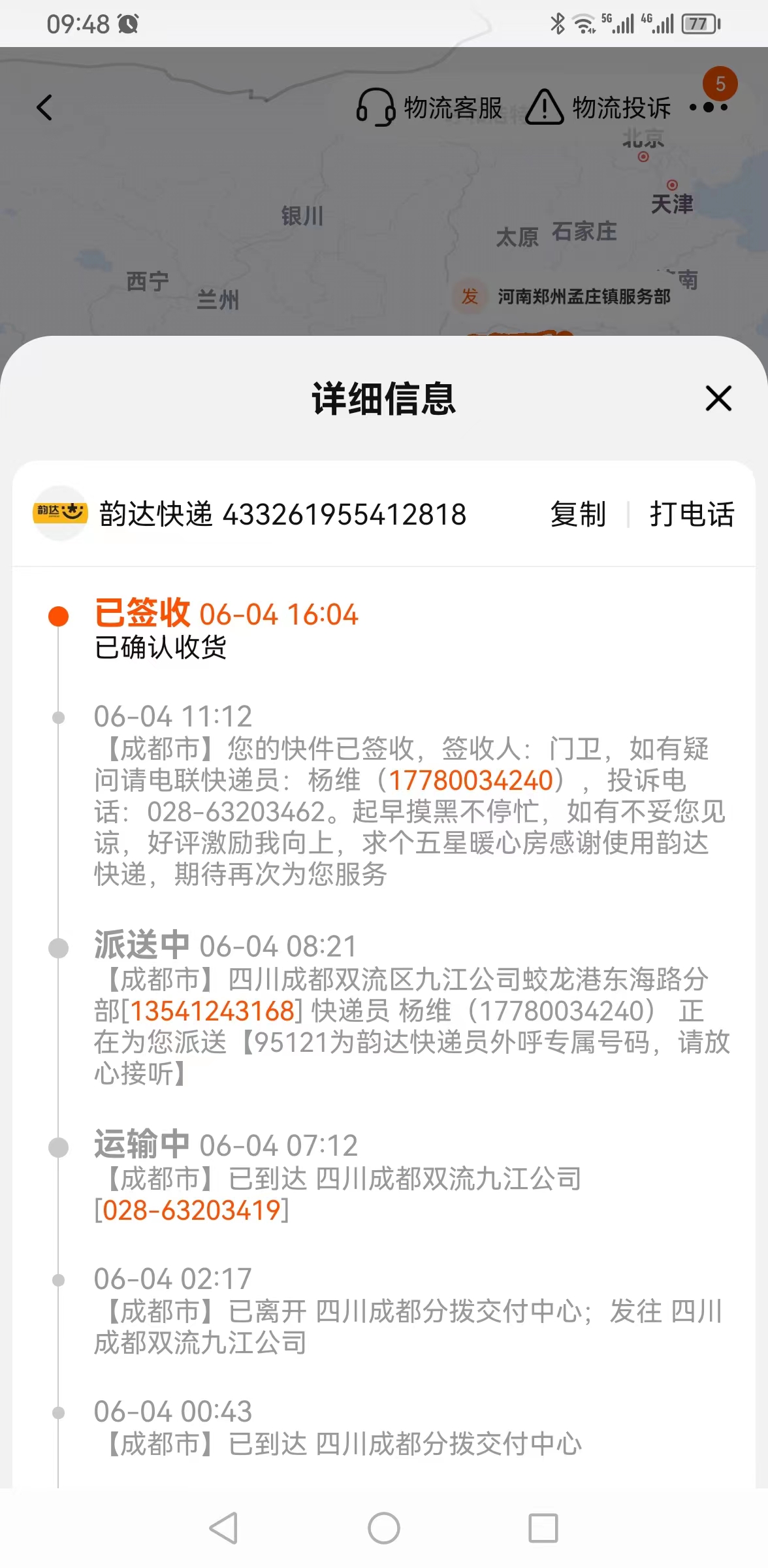The height and width of the screenshot is (1568, 768).
Task: Call courier number 17780034240
Action: click(471, 780)
